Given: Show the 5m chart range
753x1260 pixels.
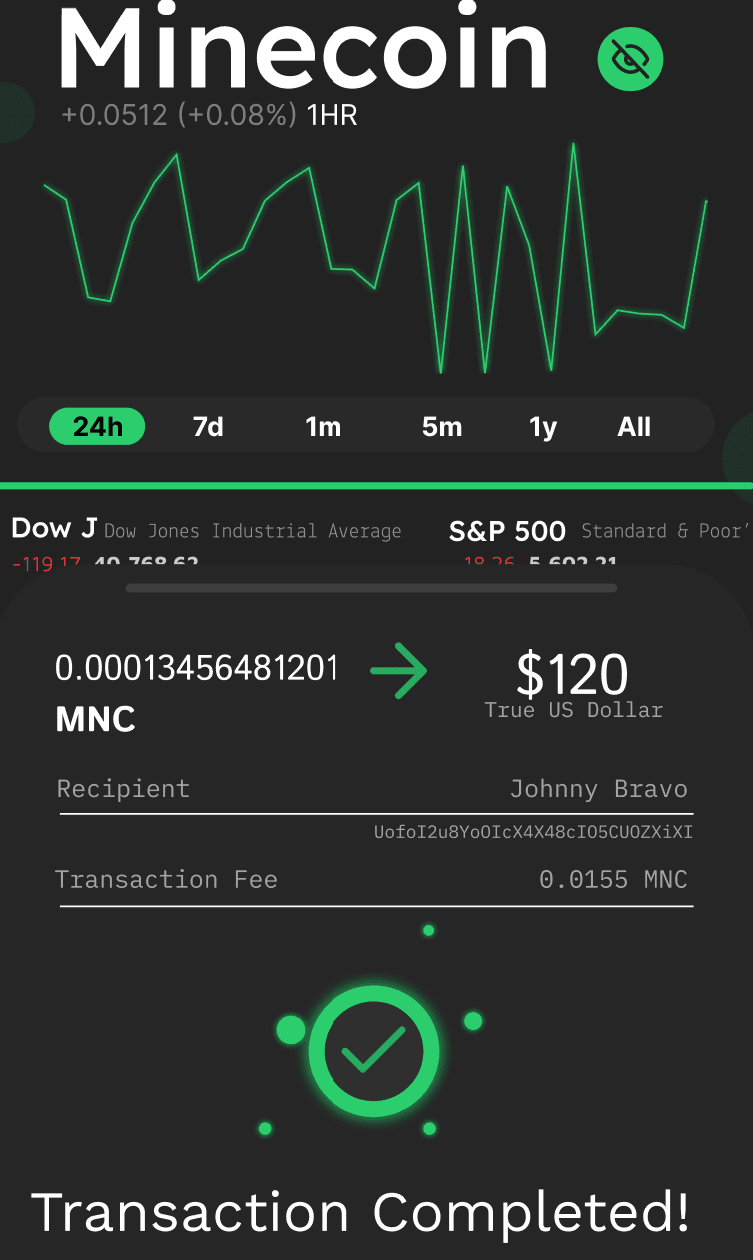Looking at the screenshot, I should tap(442, 427).
